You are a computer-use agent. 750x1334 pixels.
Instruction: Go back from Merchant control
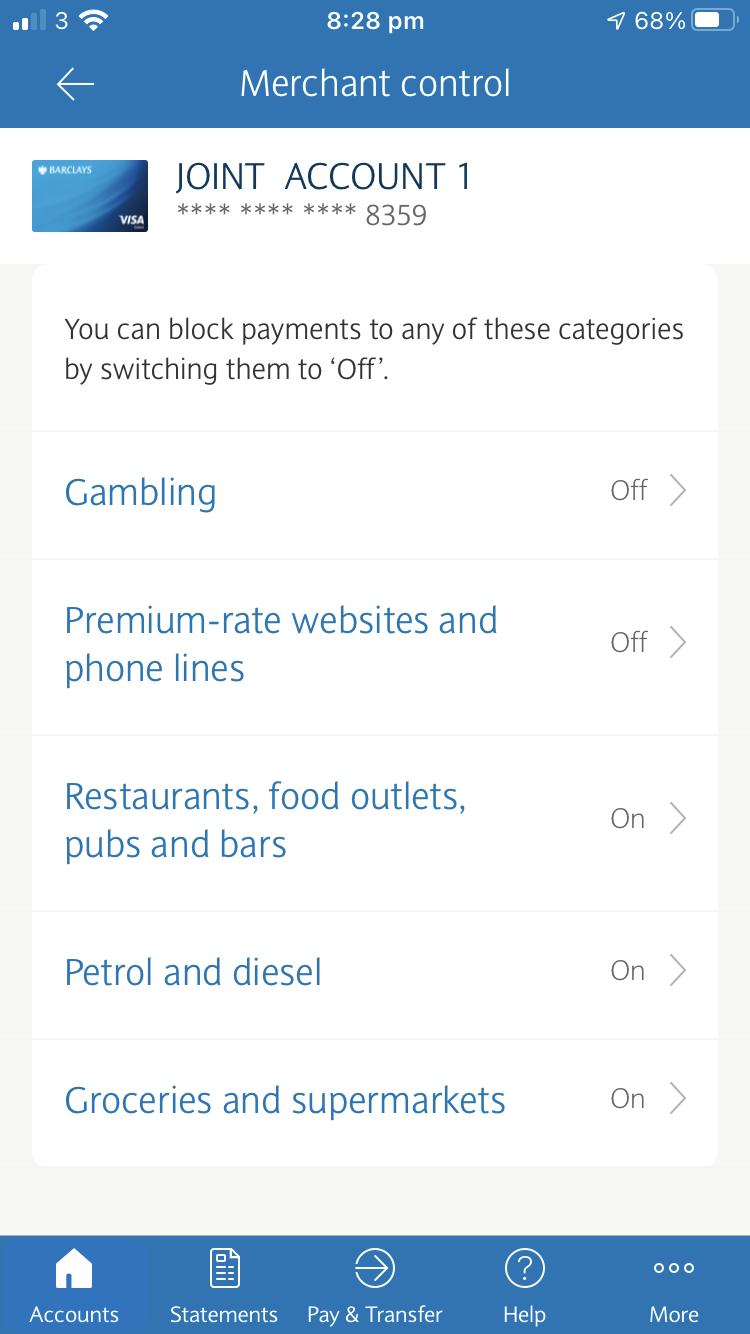[75, 84]
